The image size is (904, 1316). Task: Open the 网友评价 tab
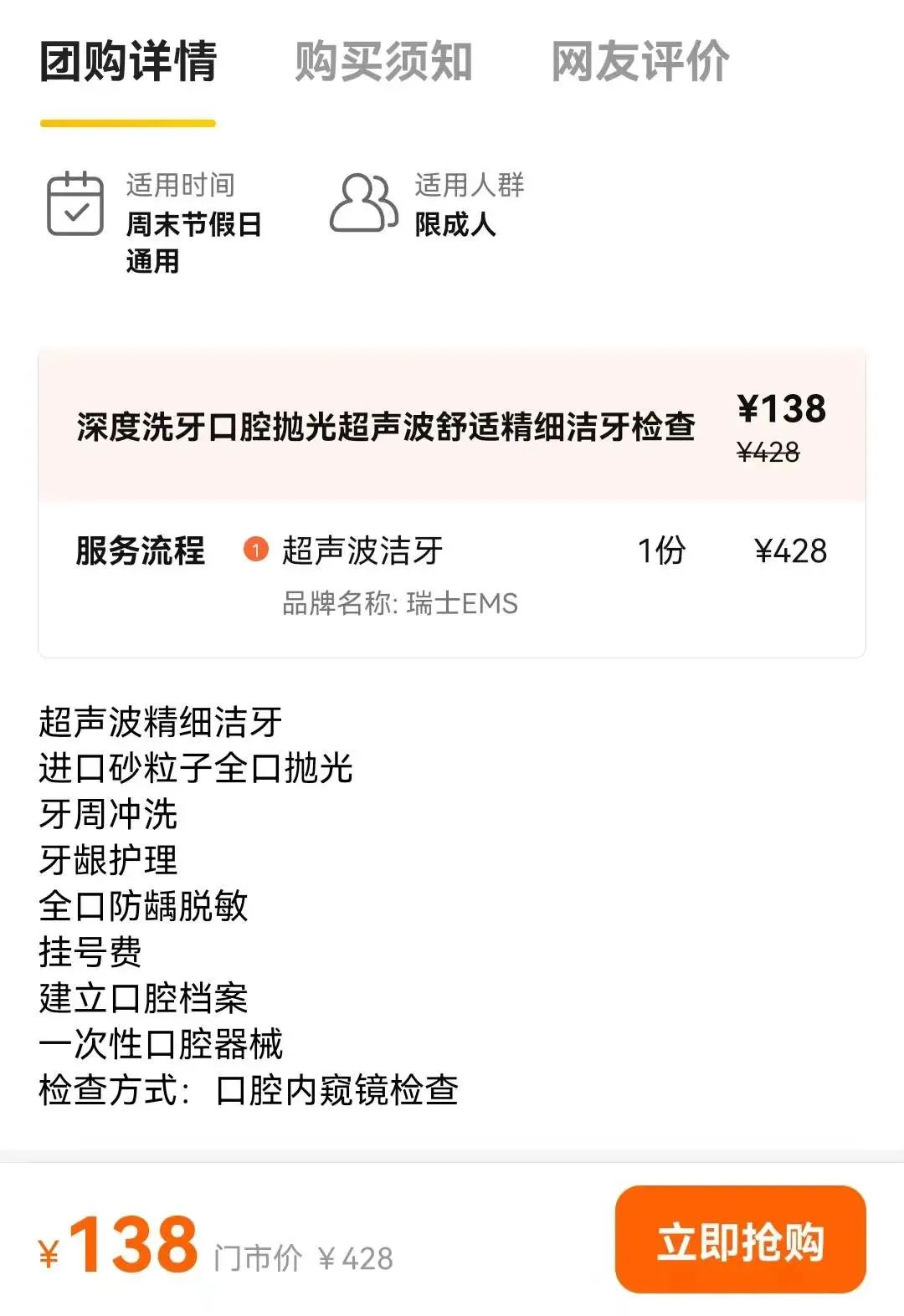(x=639, y=62)
